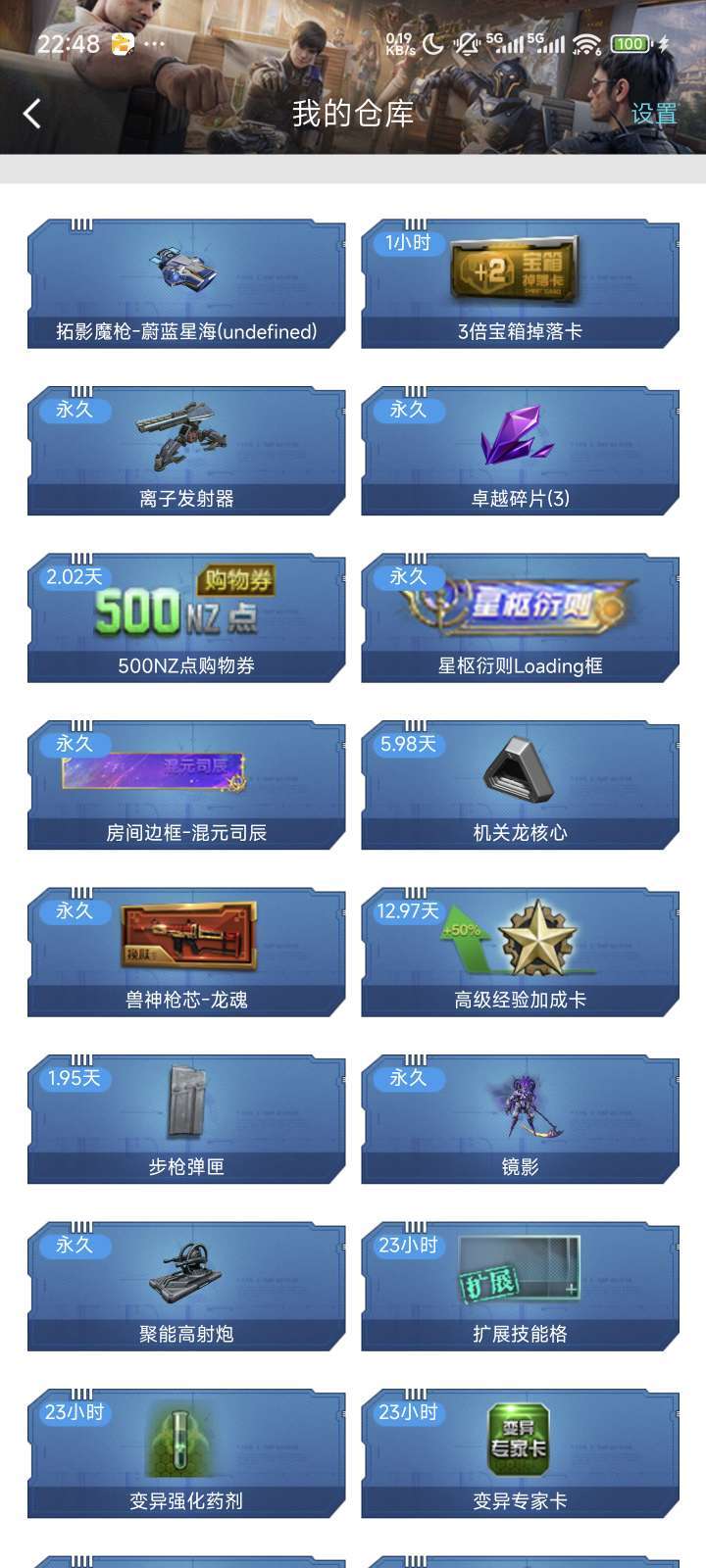This screenshot has height=1568, width=706.
Task: View the 镜影 character item
Action: [521, 1119]
